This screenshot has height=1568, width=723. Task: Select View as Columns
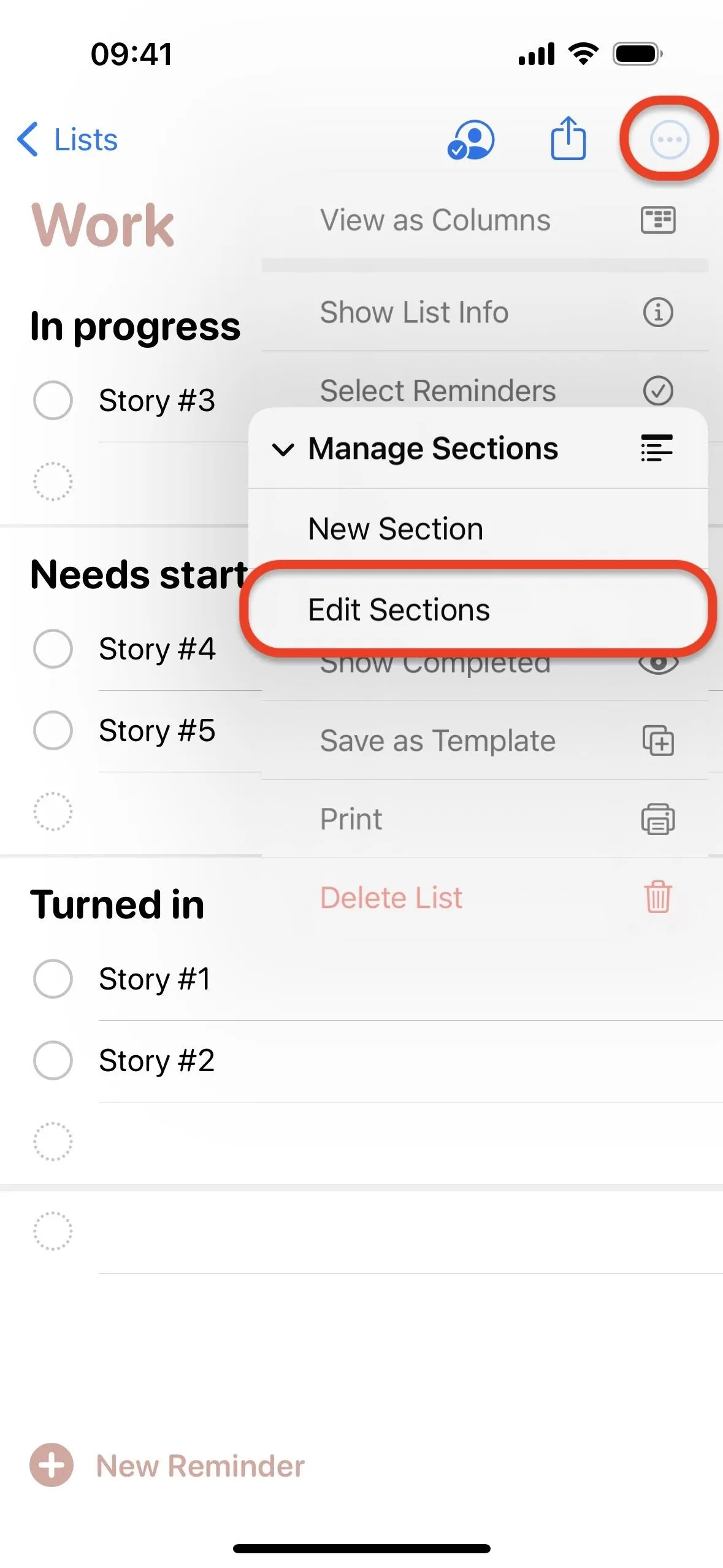(484, 220)
